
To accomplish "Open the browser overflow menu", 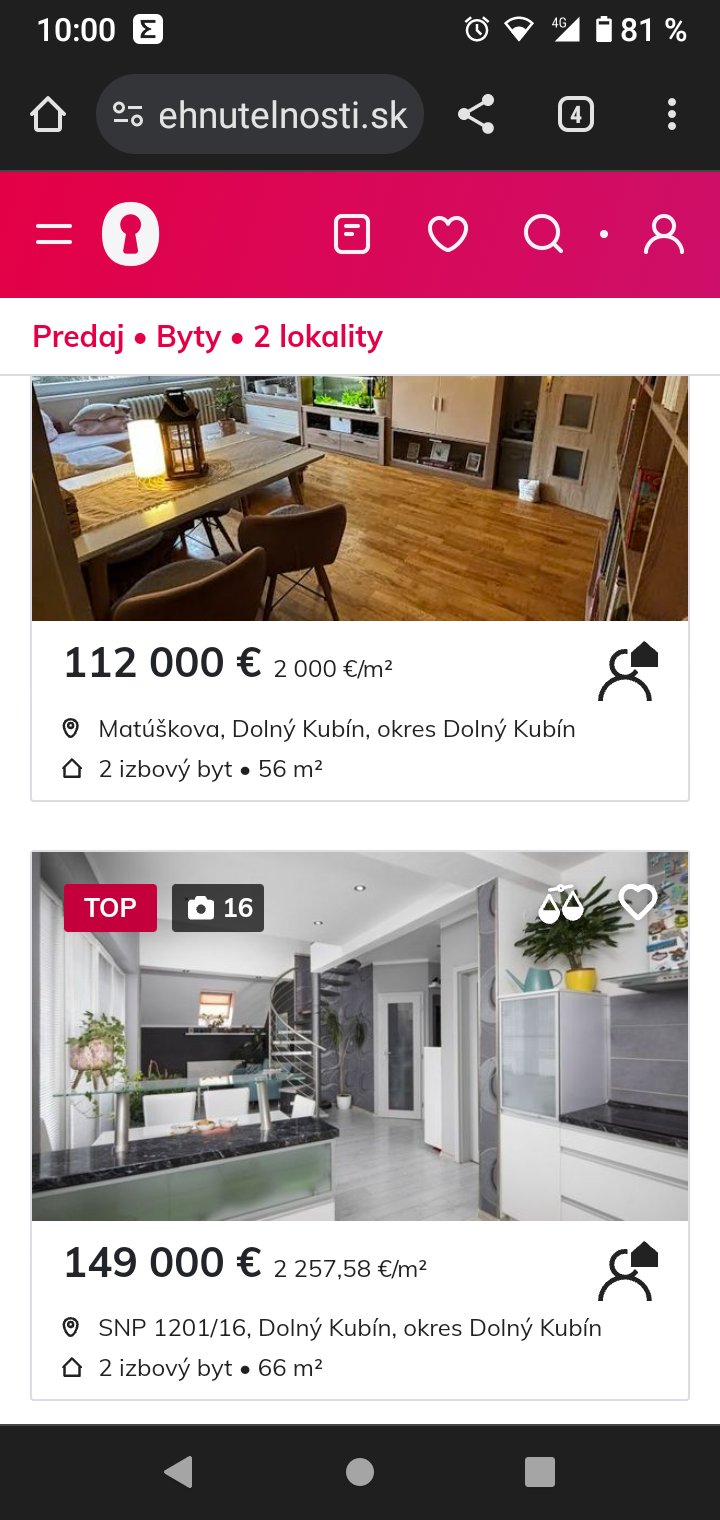I will [x=671, y=115].
